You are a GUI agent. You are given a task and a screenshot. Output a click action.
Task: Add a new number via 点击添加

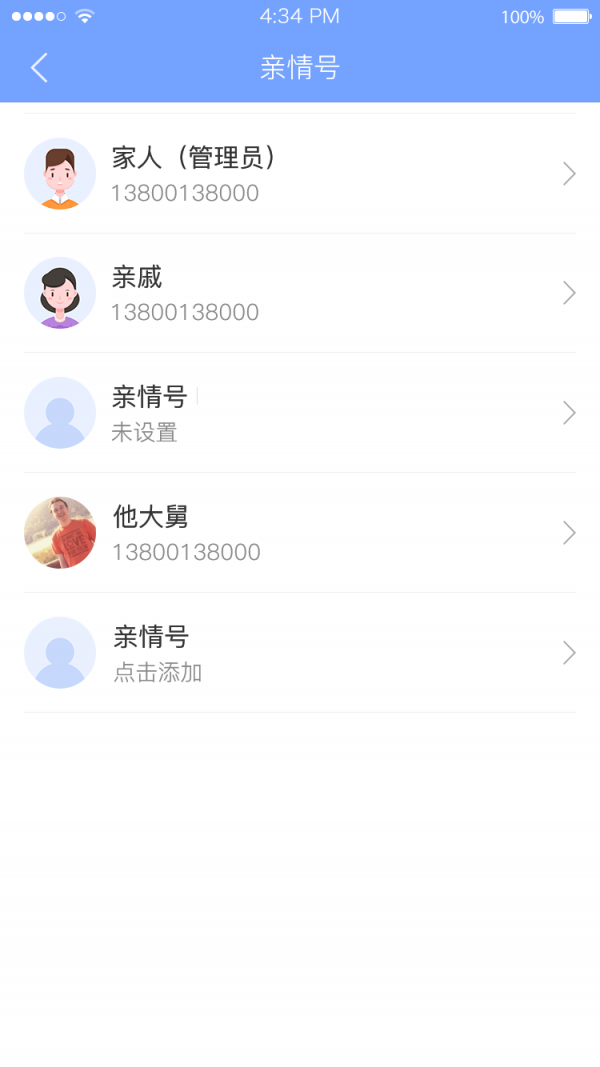tap(300, 653)
